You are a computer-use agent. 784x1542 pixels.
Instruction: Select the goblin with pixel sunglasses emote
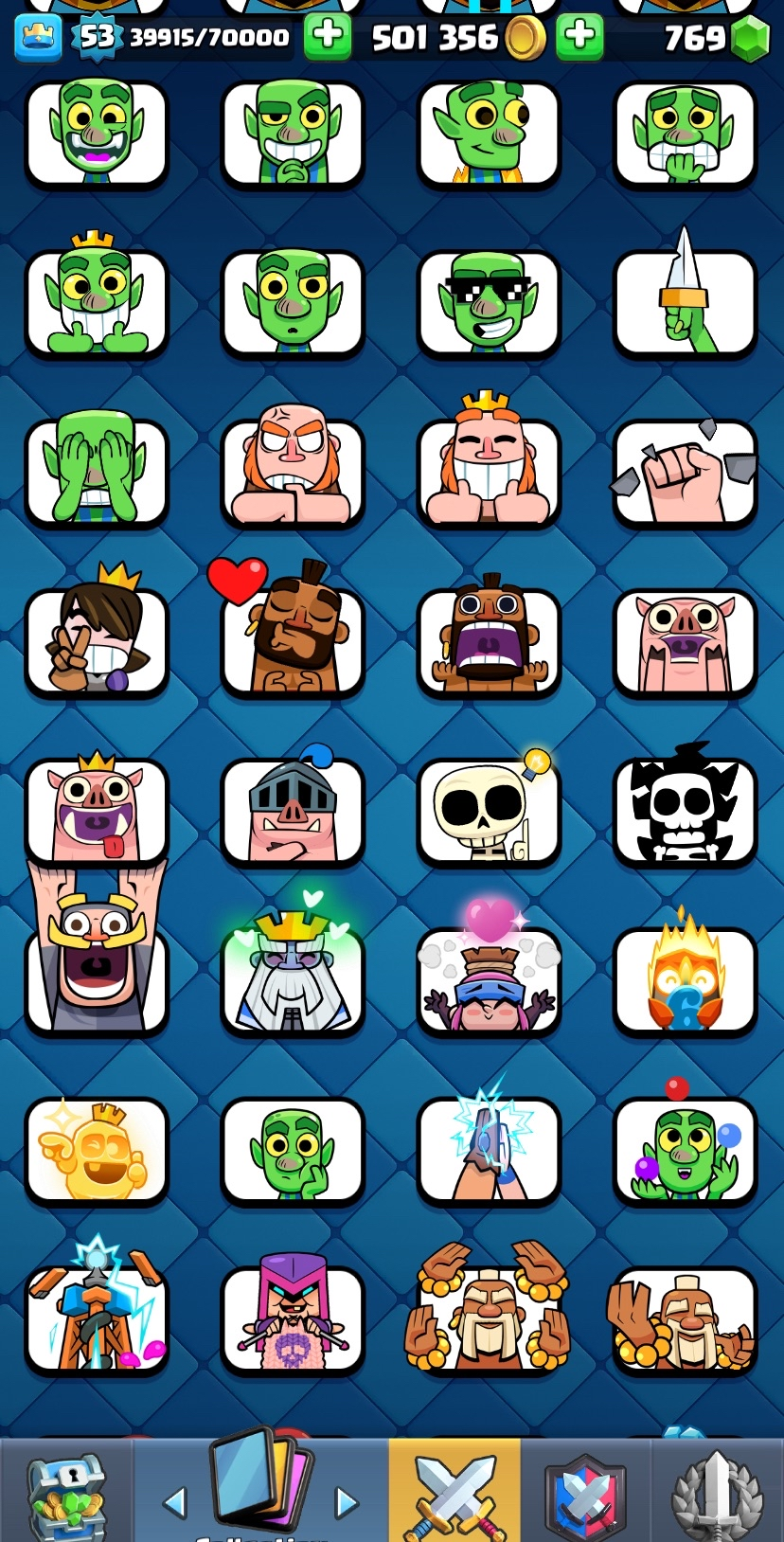click(489, 303)
